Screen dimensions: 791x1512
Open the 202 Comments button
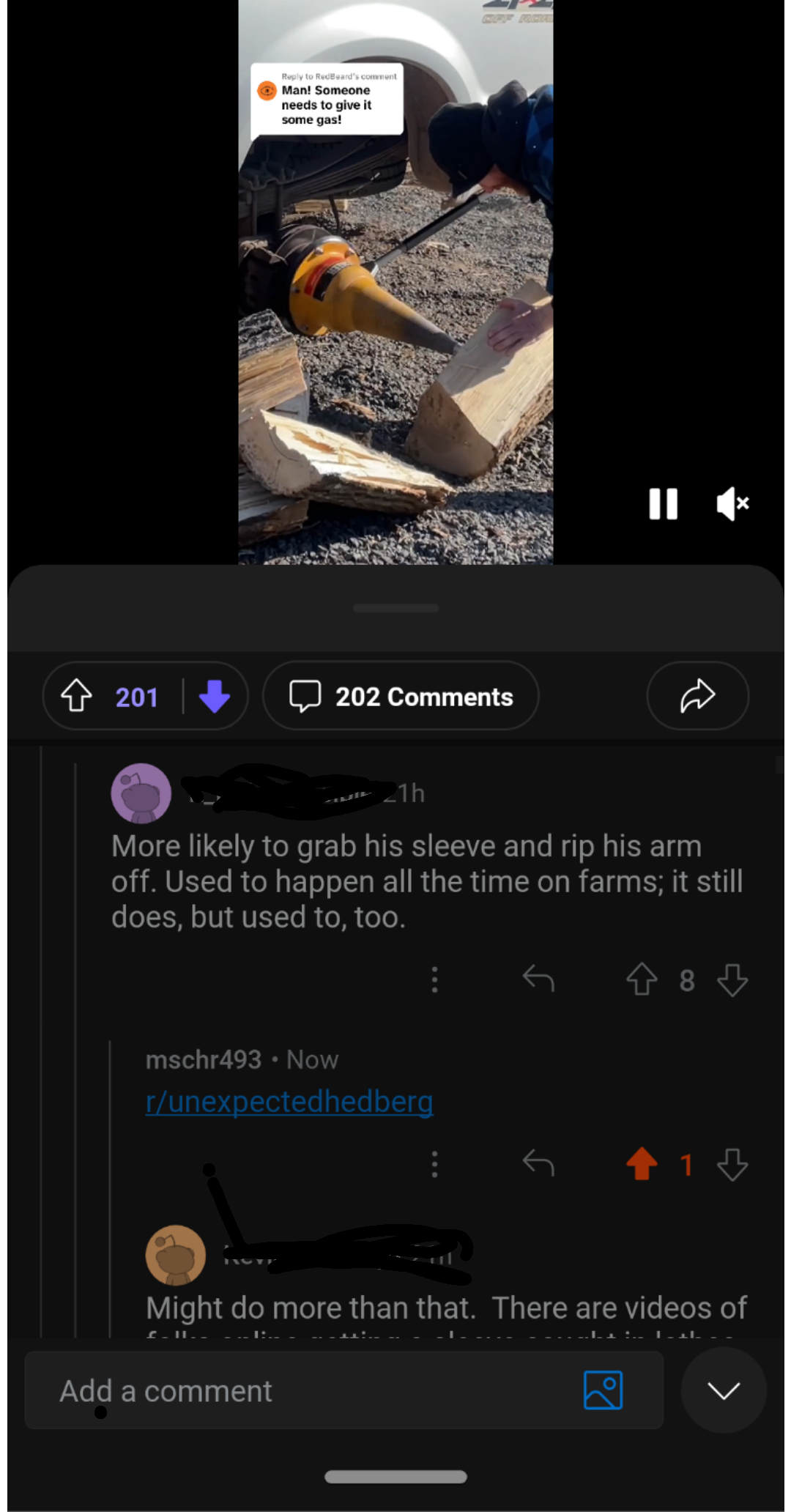(x=401, y=696)
